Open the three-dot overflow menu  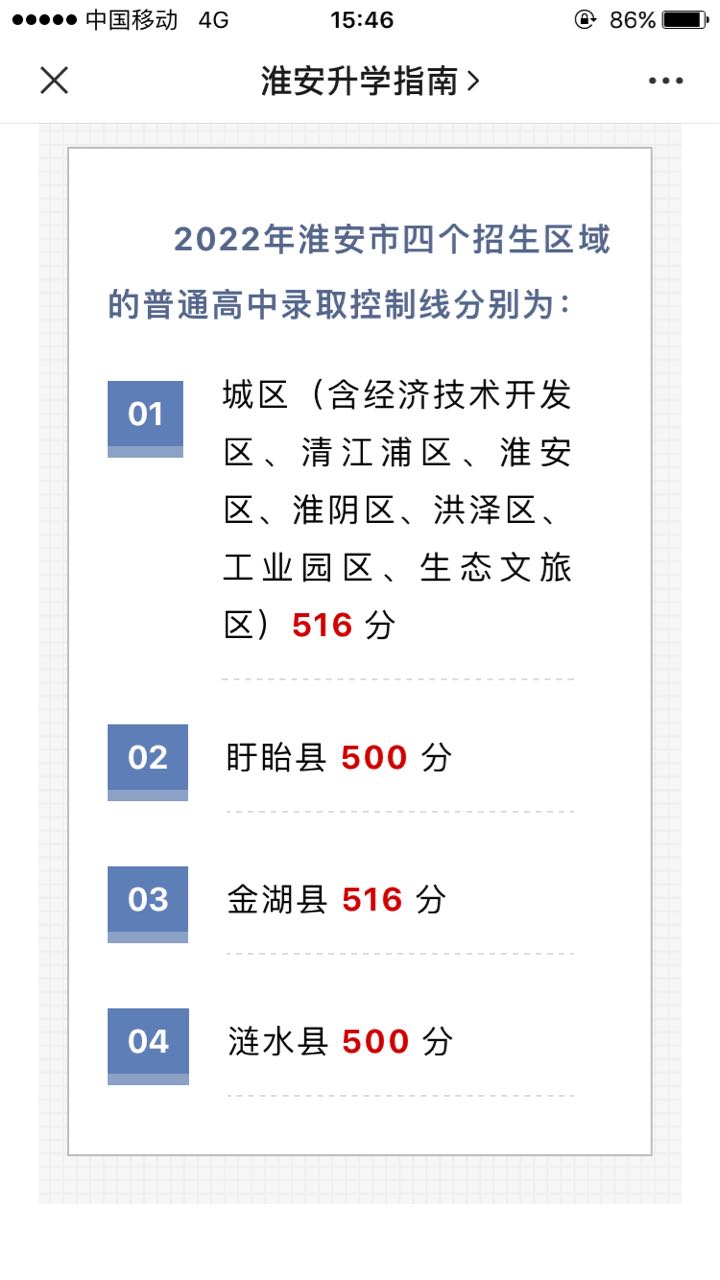point(665,81)
